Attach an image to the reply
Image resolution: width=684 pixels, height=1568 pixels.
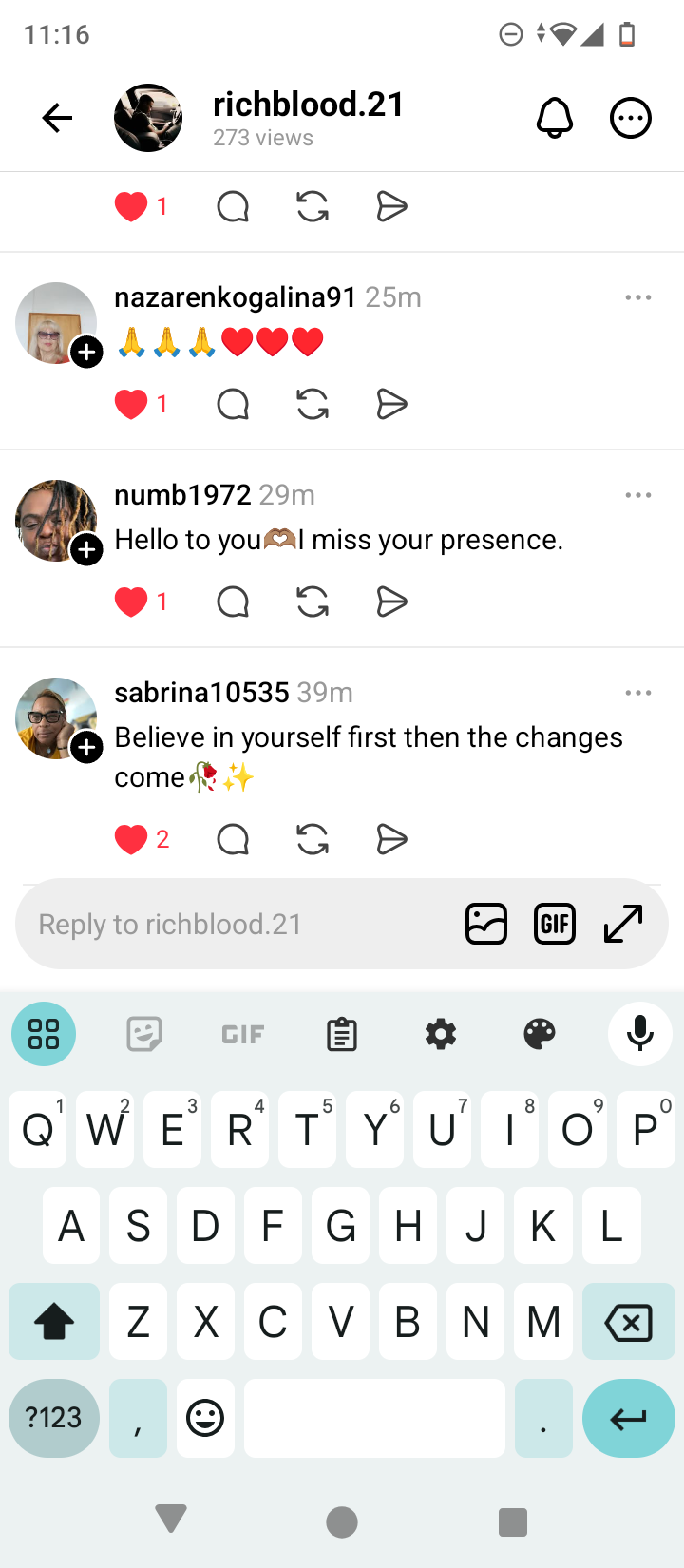(x=486, y=924)
